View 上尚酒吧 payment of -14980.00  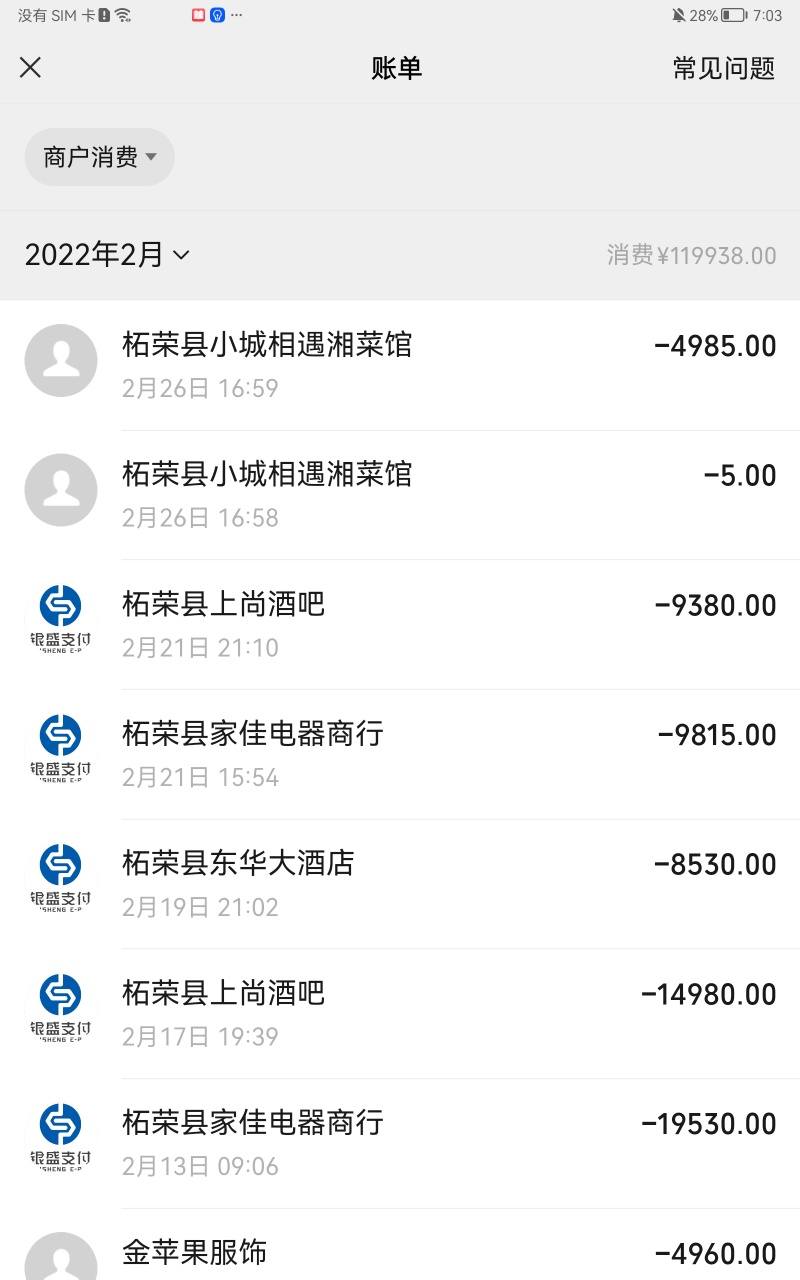[400, 1014]
